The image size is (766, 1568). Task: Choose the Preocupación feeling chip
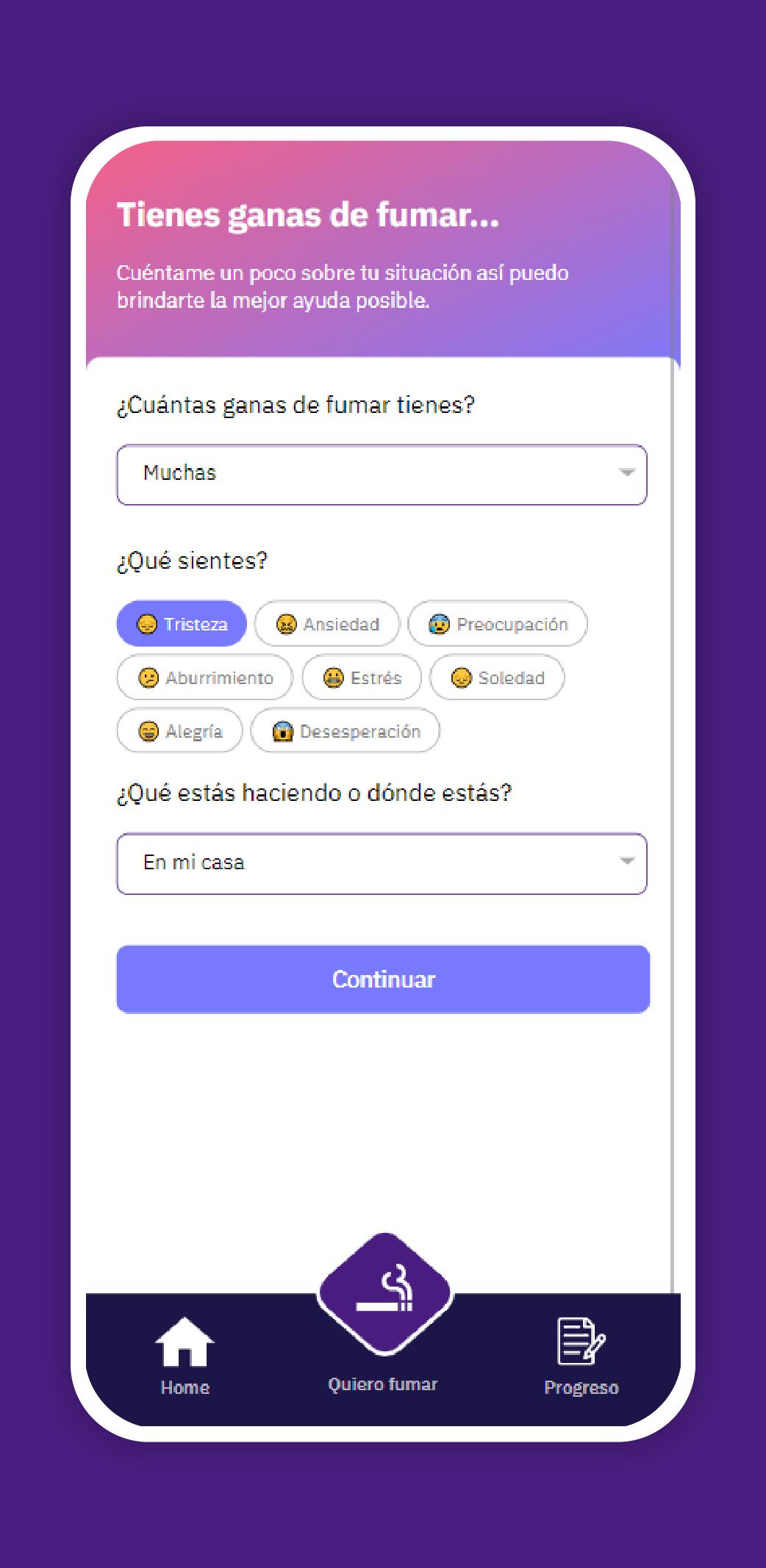click(498, 624)
